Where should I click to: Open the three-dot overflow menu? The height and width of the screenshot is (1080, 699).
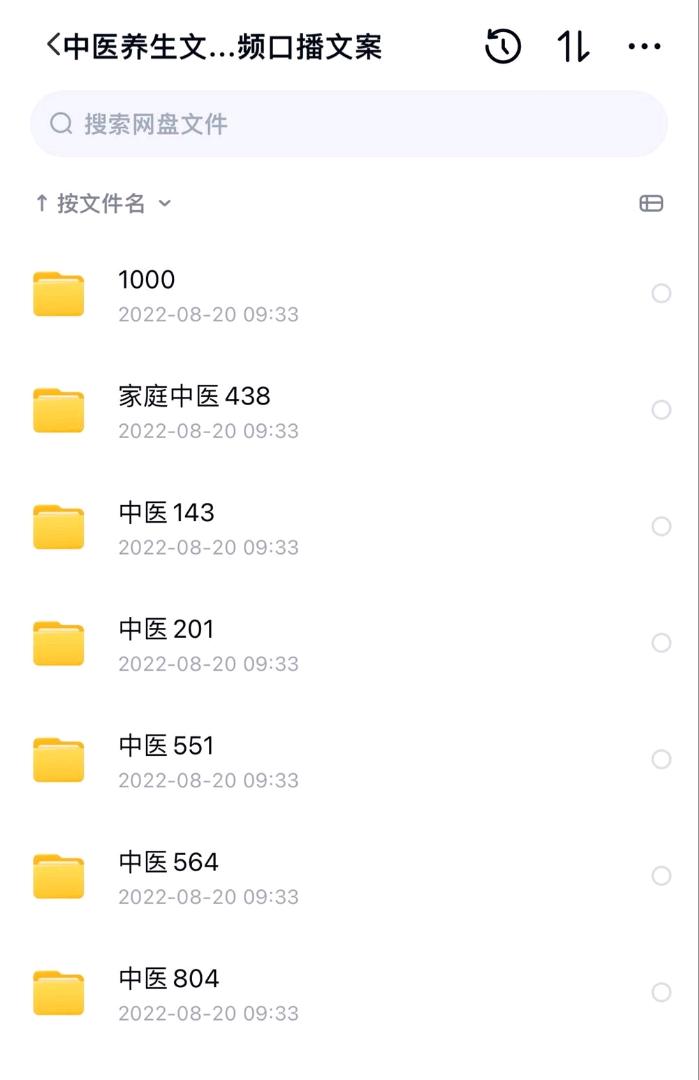tap(644, 46)
